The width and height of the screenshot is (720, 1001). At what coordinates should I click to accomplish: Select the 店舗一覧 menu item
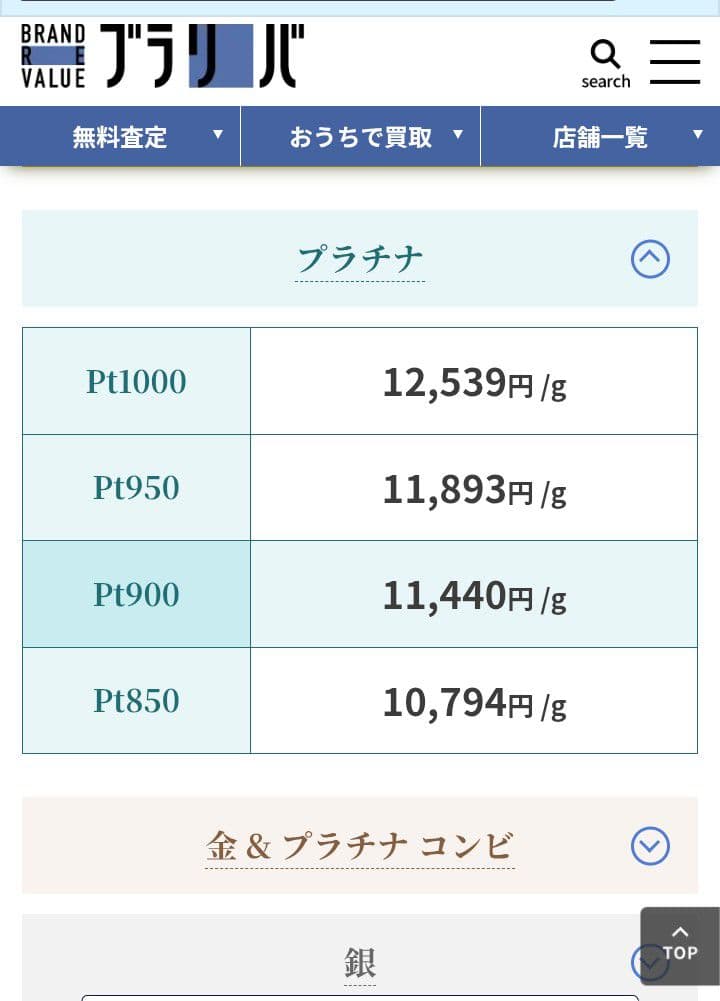599,137
